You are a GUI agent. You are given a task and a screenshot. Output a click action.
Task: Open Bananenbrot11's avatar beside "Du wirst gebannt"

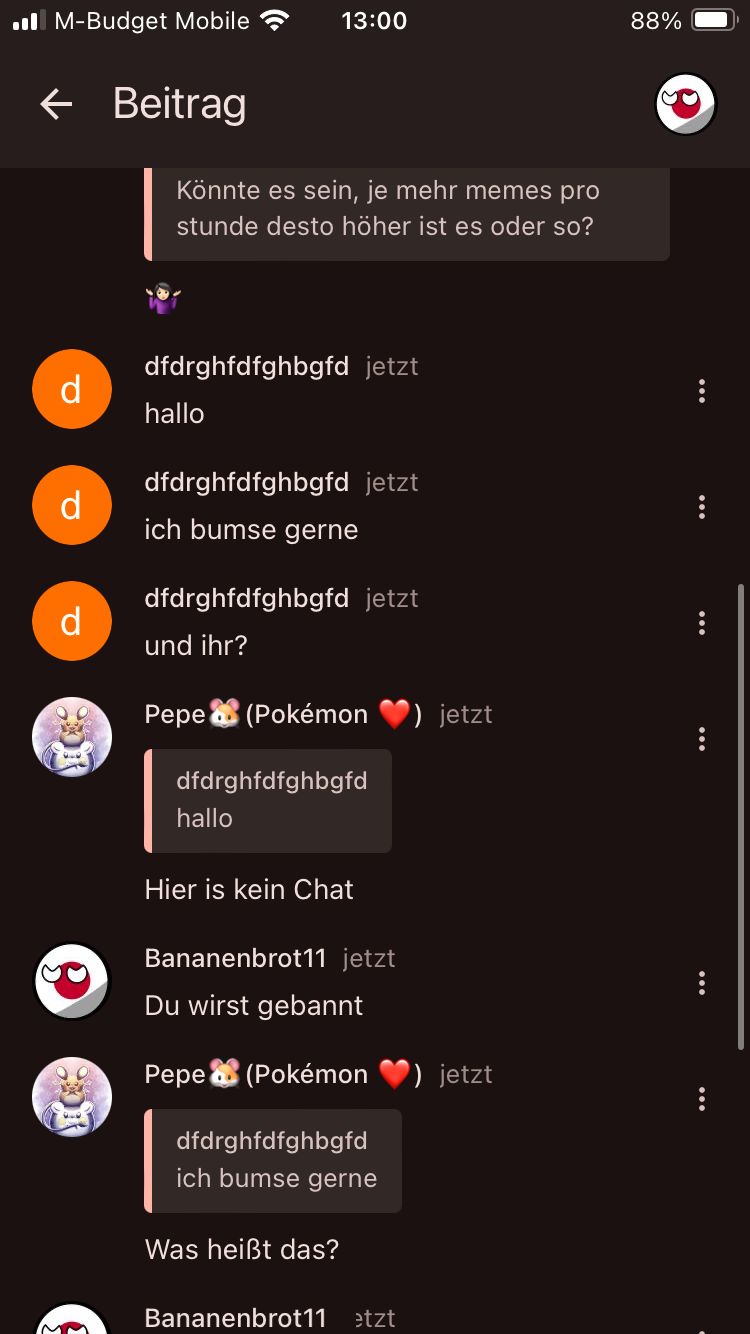tap(71, 981)
